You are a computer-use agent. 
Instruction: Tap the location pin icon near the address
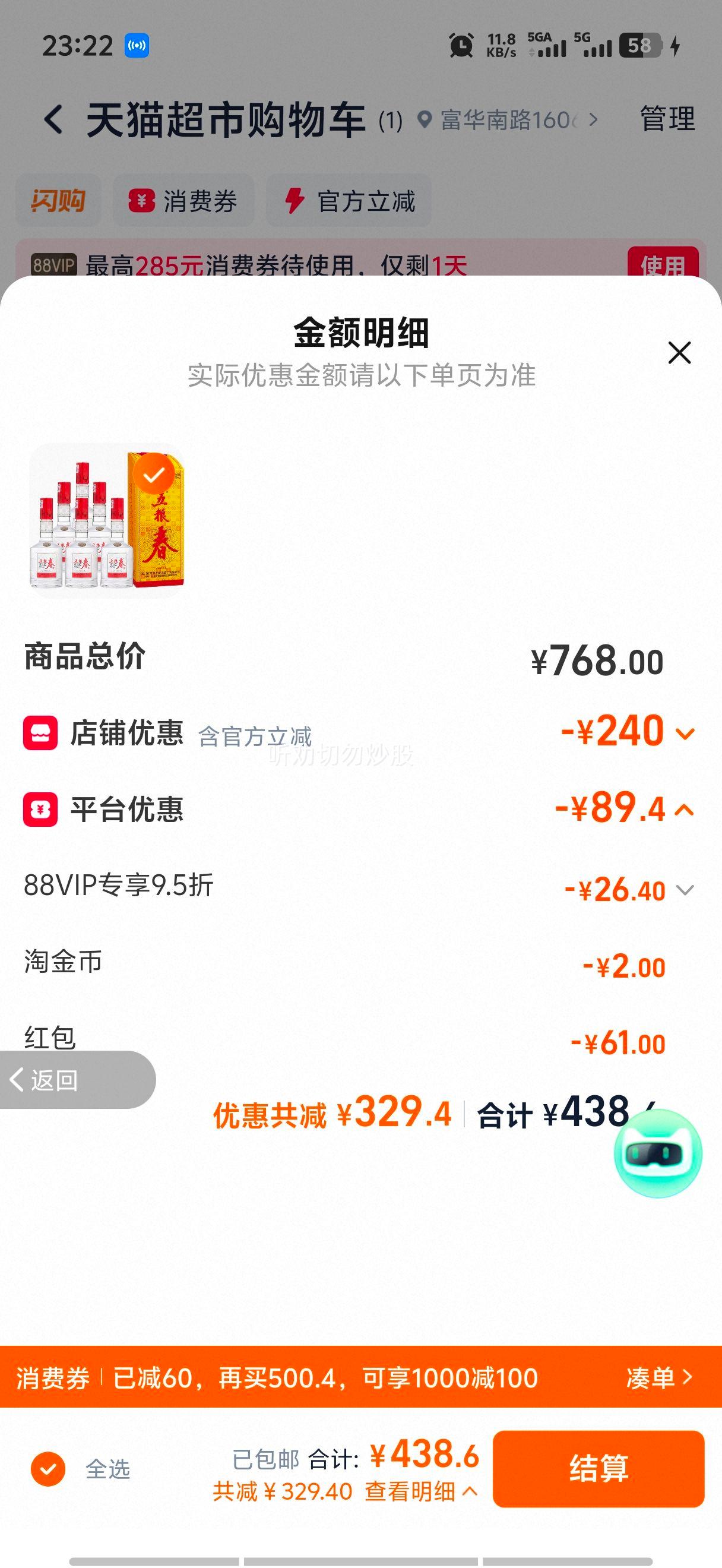click(x=426, y=119)
